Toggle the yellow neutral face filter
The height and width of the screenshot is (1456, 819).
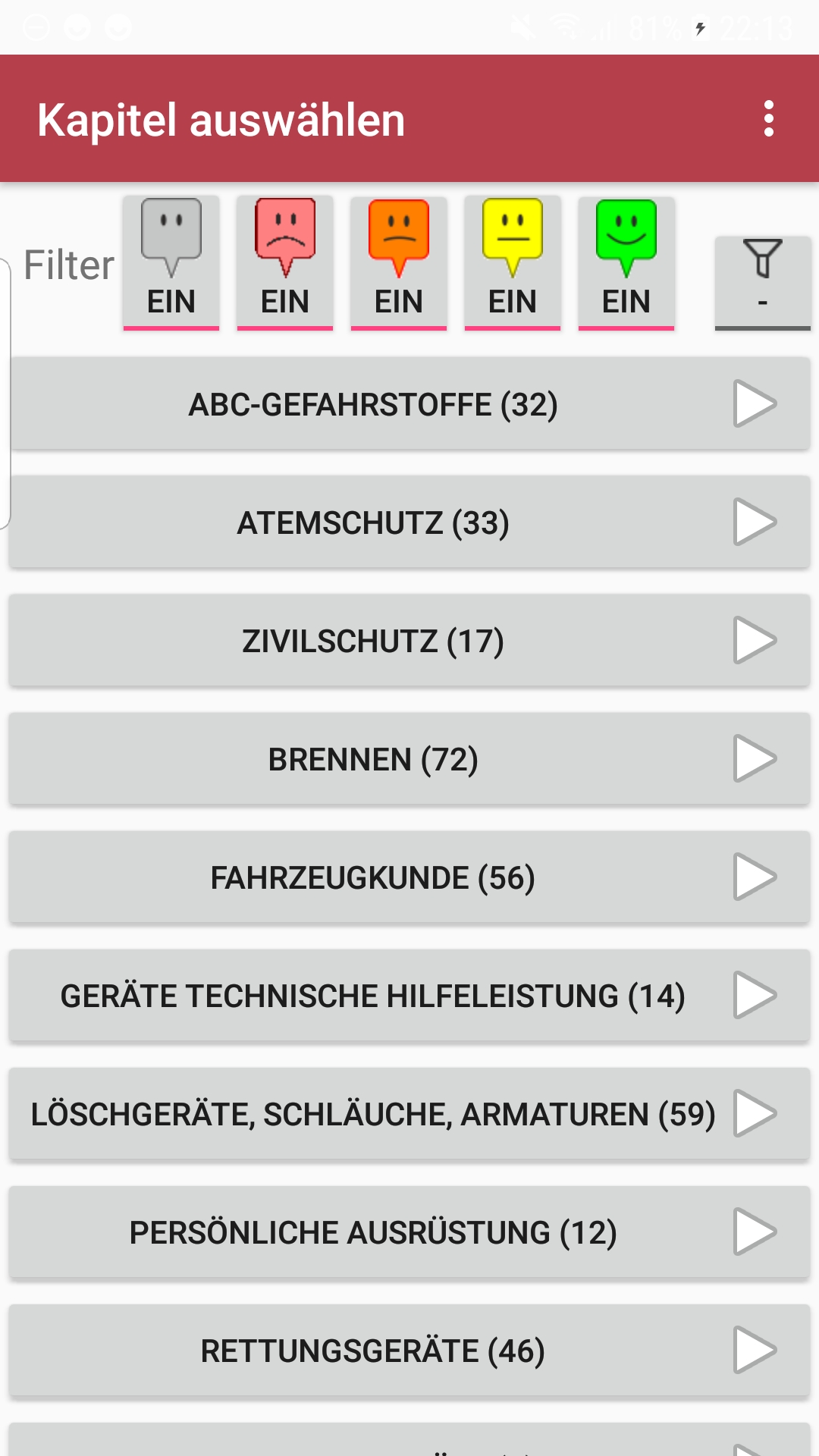click(x=513, y=263)
